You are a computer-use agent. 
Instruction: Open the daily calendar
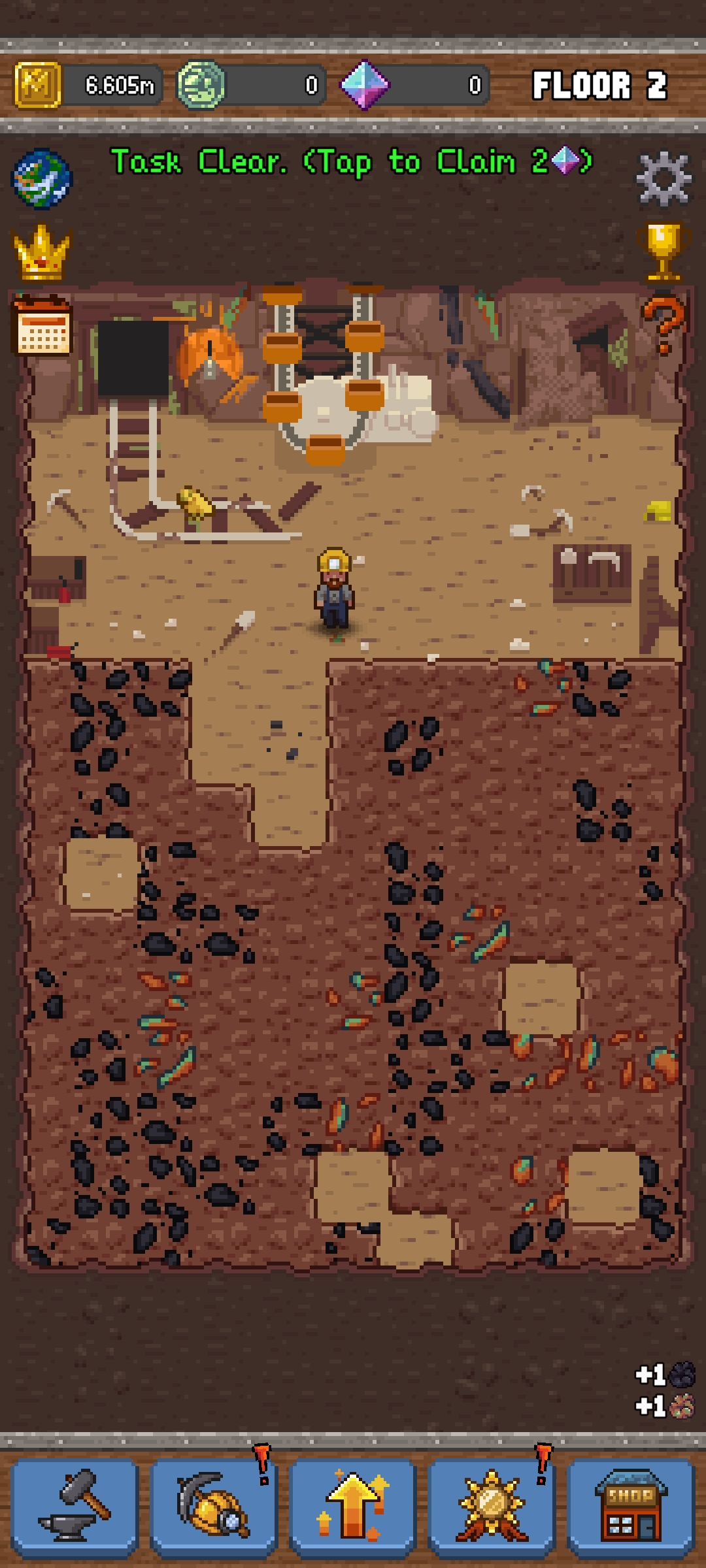(42, 325)
